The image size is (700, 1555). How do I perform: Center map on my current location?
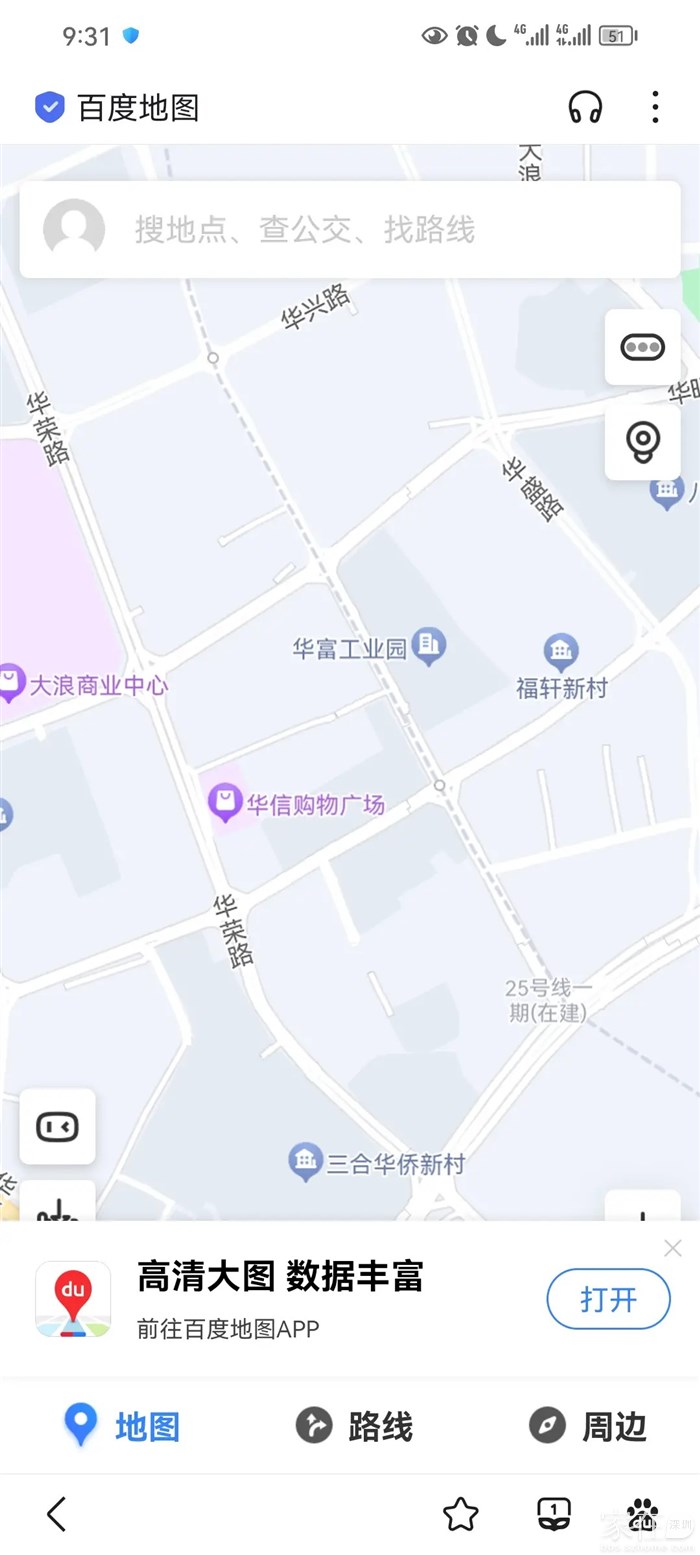coord(642,441)
